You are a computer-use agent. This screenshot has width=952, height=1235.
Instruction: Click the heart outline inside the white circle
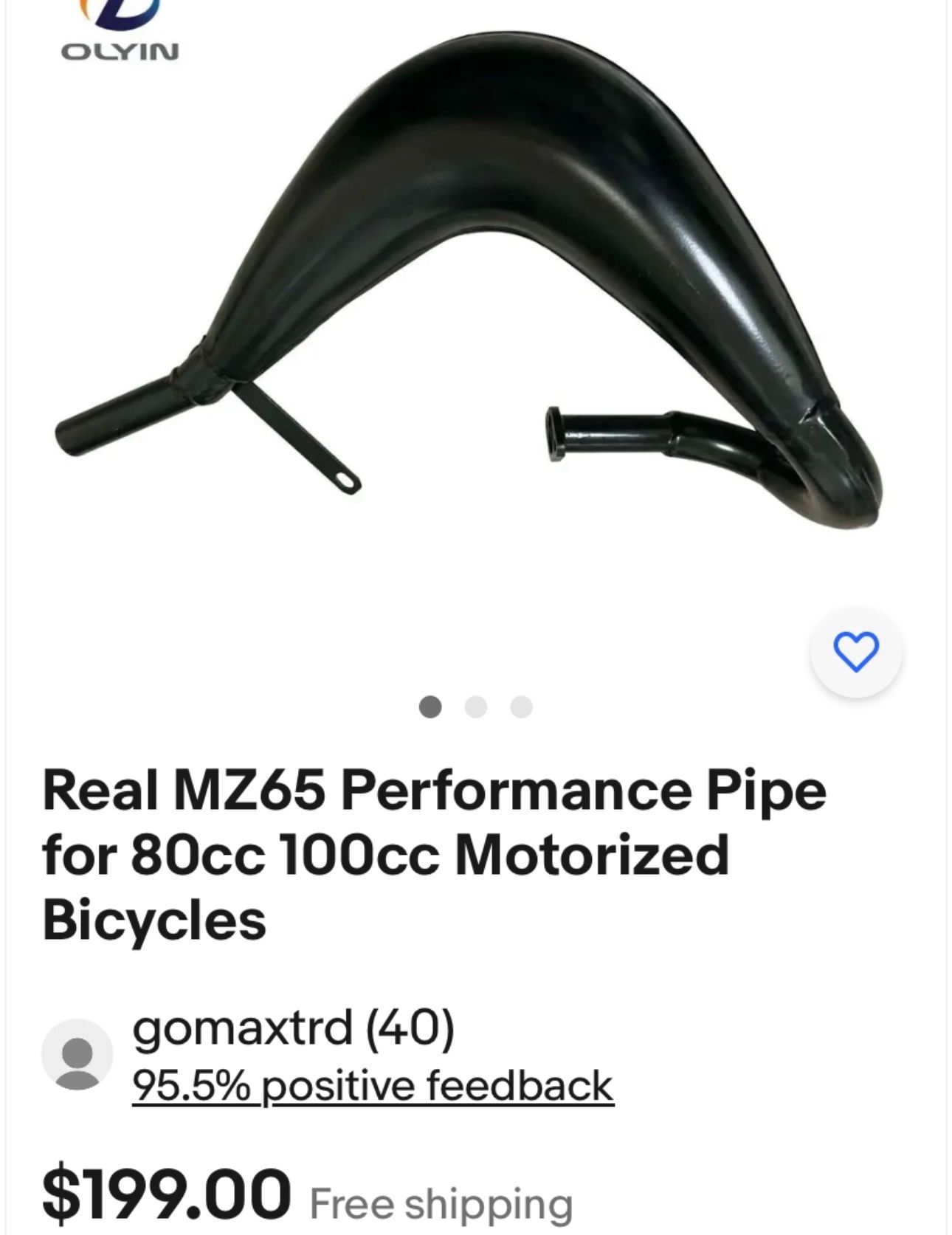coord(858,651)
